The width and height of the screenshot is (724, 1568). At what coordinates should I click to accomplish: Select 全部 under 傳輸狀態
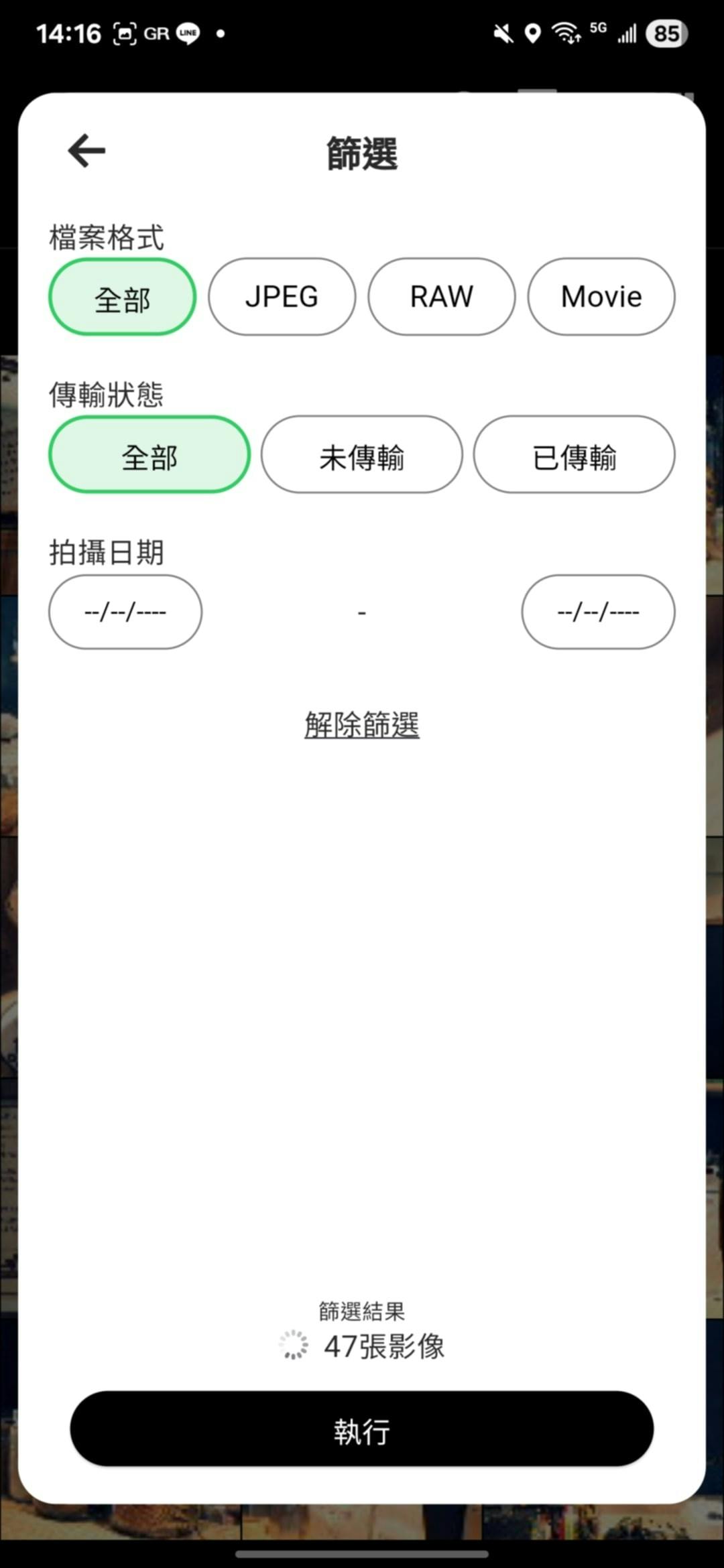click(x=149, y=455)
